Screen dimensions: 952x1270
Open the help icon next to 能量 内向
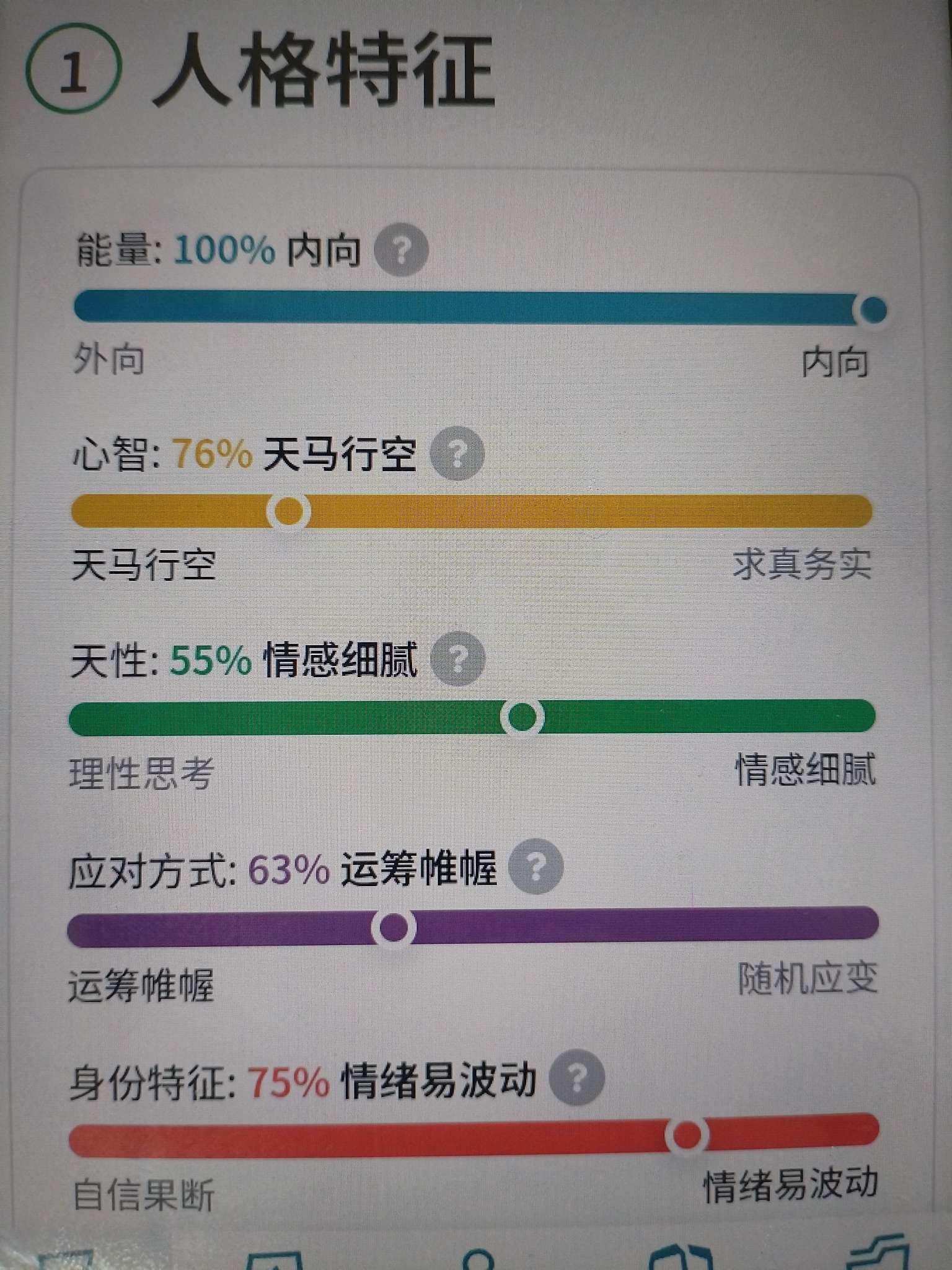tap(402, 250)
